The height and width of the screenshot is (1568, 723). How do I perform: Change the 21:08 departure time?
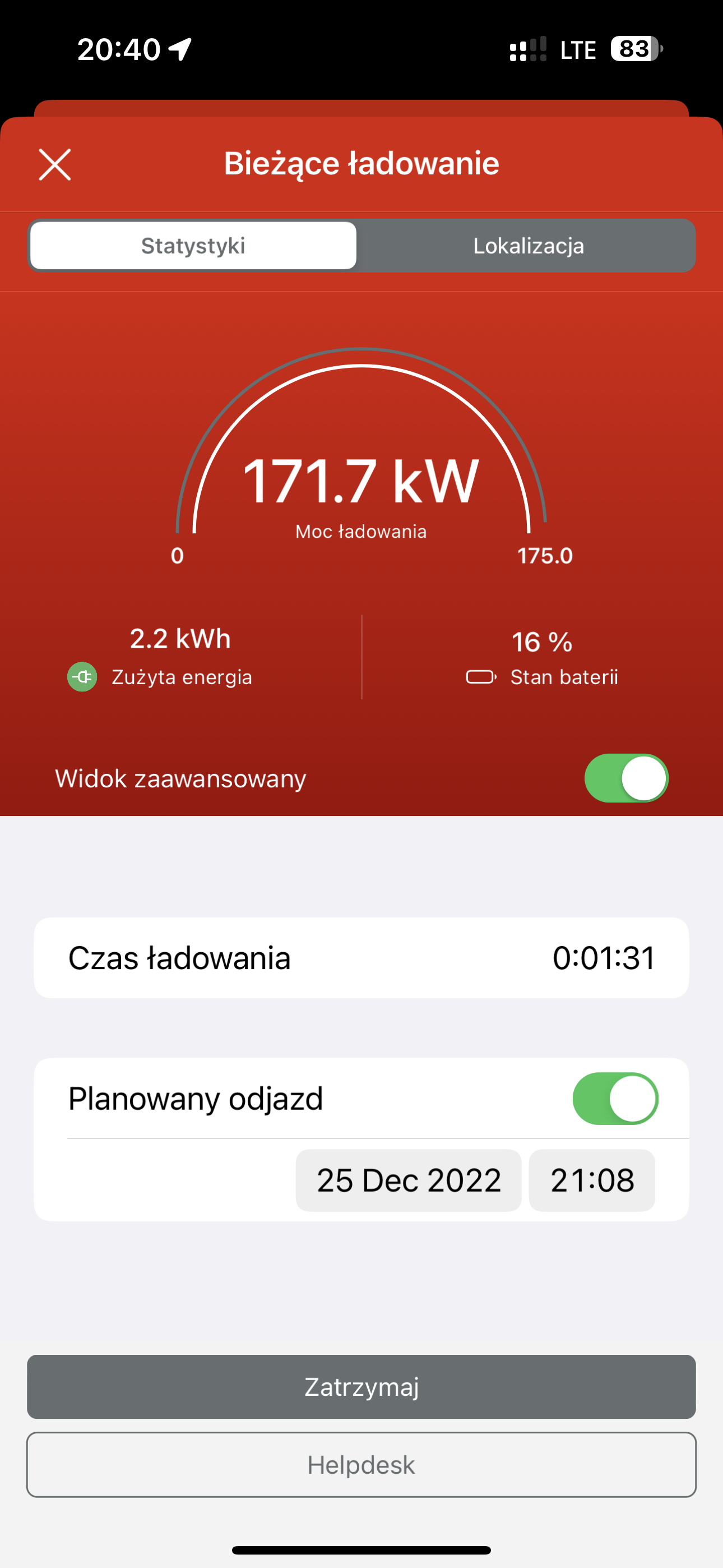pyautogui.click(x=592, y=1180)
